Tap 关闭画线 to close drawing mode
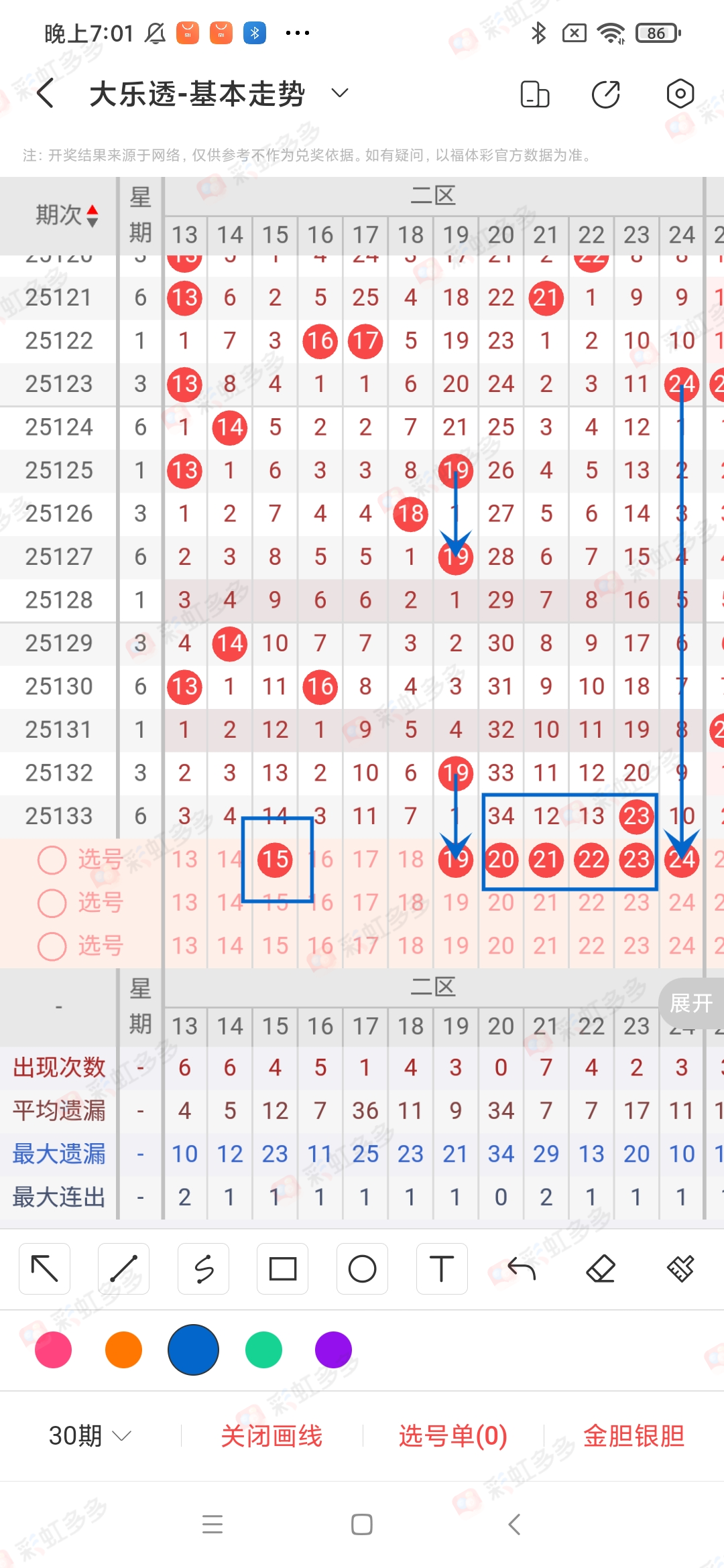 273,1435
